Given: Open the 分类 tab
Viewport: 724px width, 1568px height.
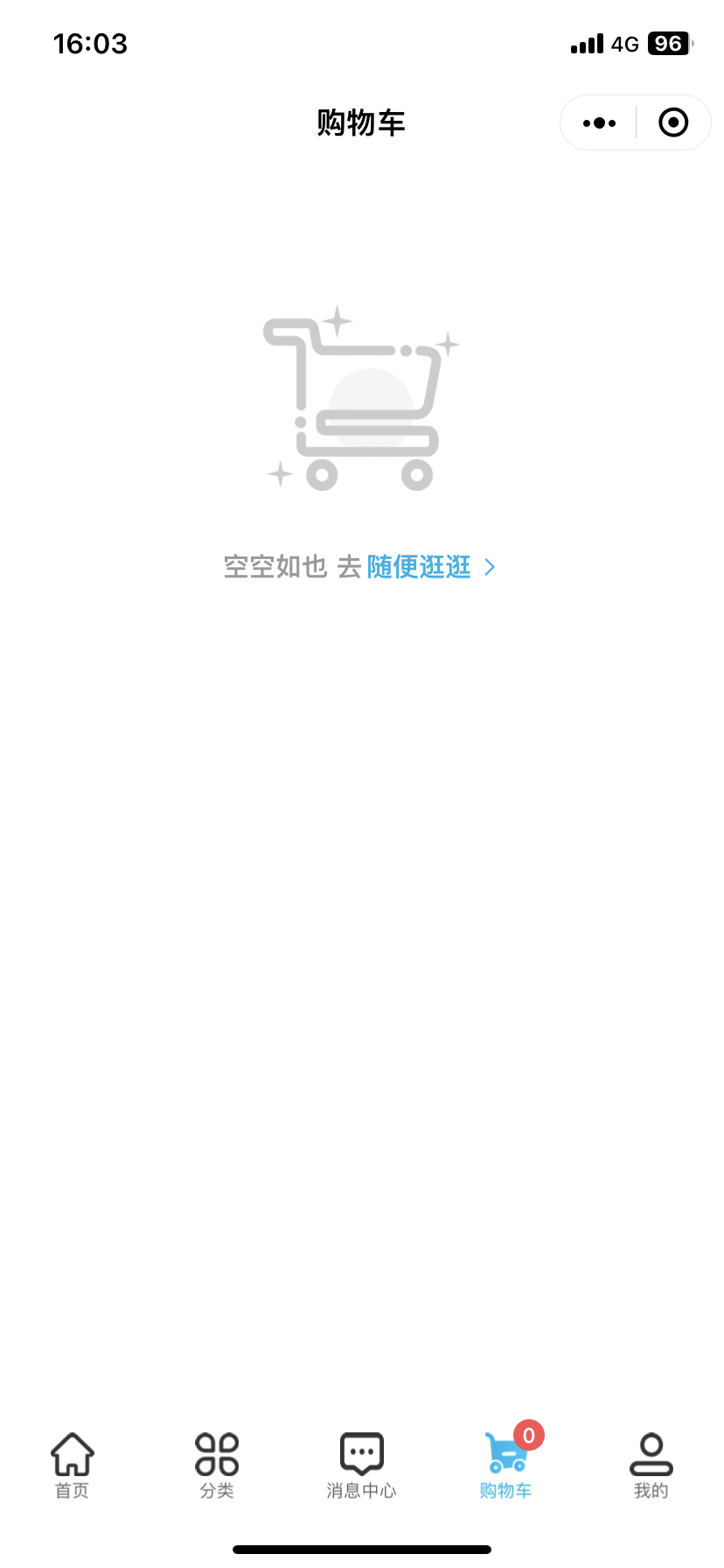Looking at the screenshot, I should (x=217, y=1463).
